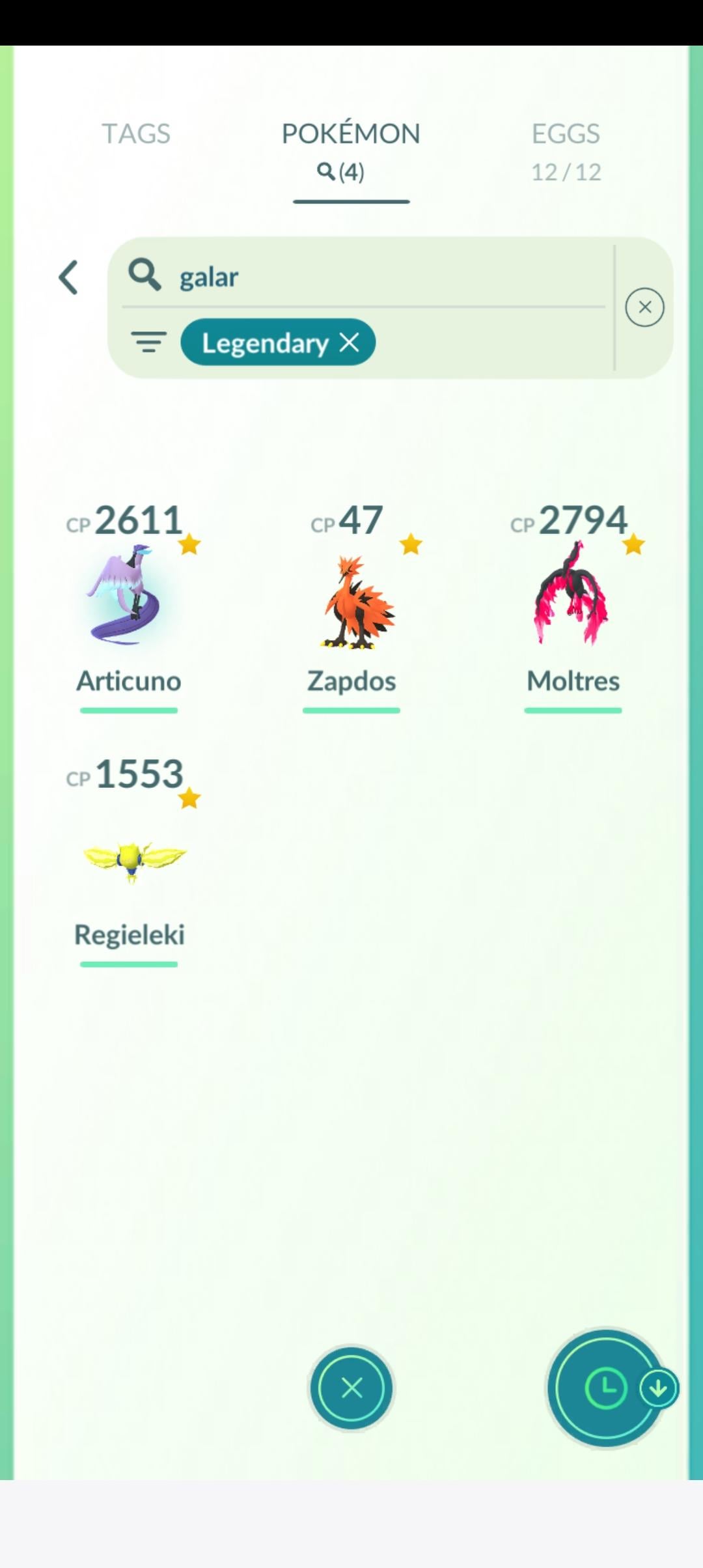Image resolution: width=703 pixels, height=1568 pixels.
Task: Open the search filter options icon
Action: (149, 342)
